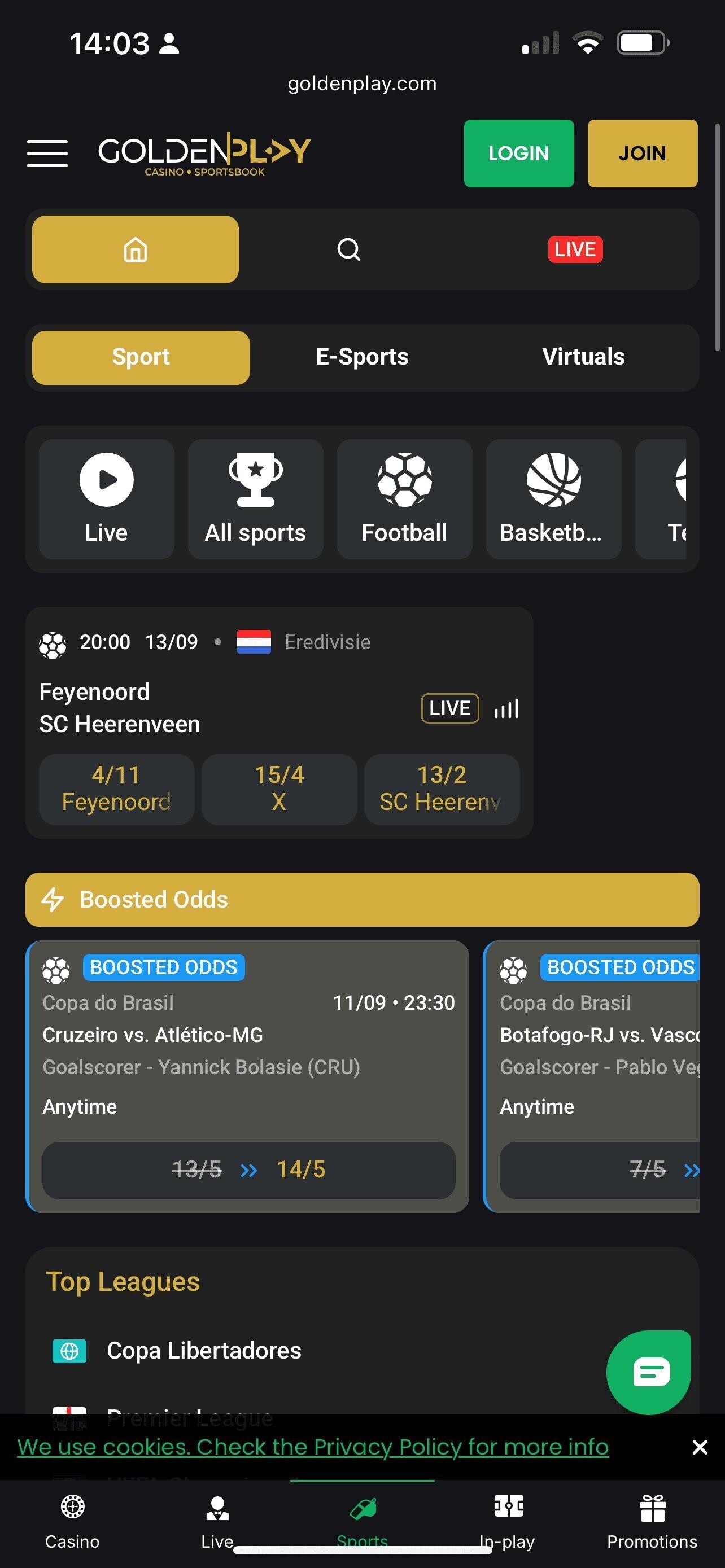Image resolution: width=725 pixels, height=1568 pixels.
Task: Open the live chat support bubble
Action: pos(650,1373)
